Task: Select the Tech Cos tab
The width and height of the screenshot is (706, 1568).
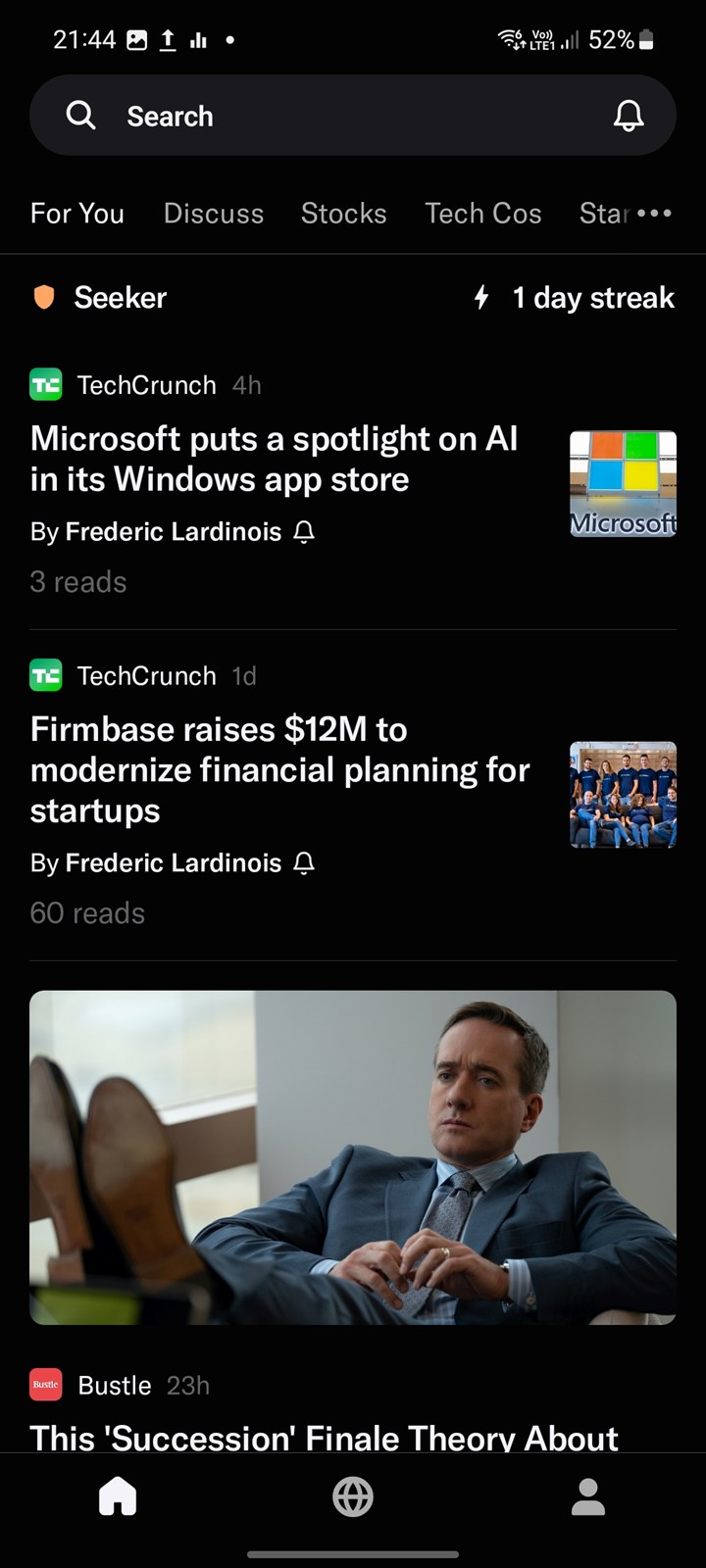Action: (483, 213)
